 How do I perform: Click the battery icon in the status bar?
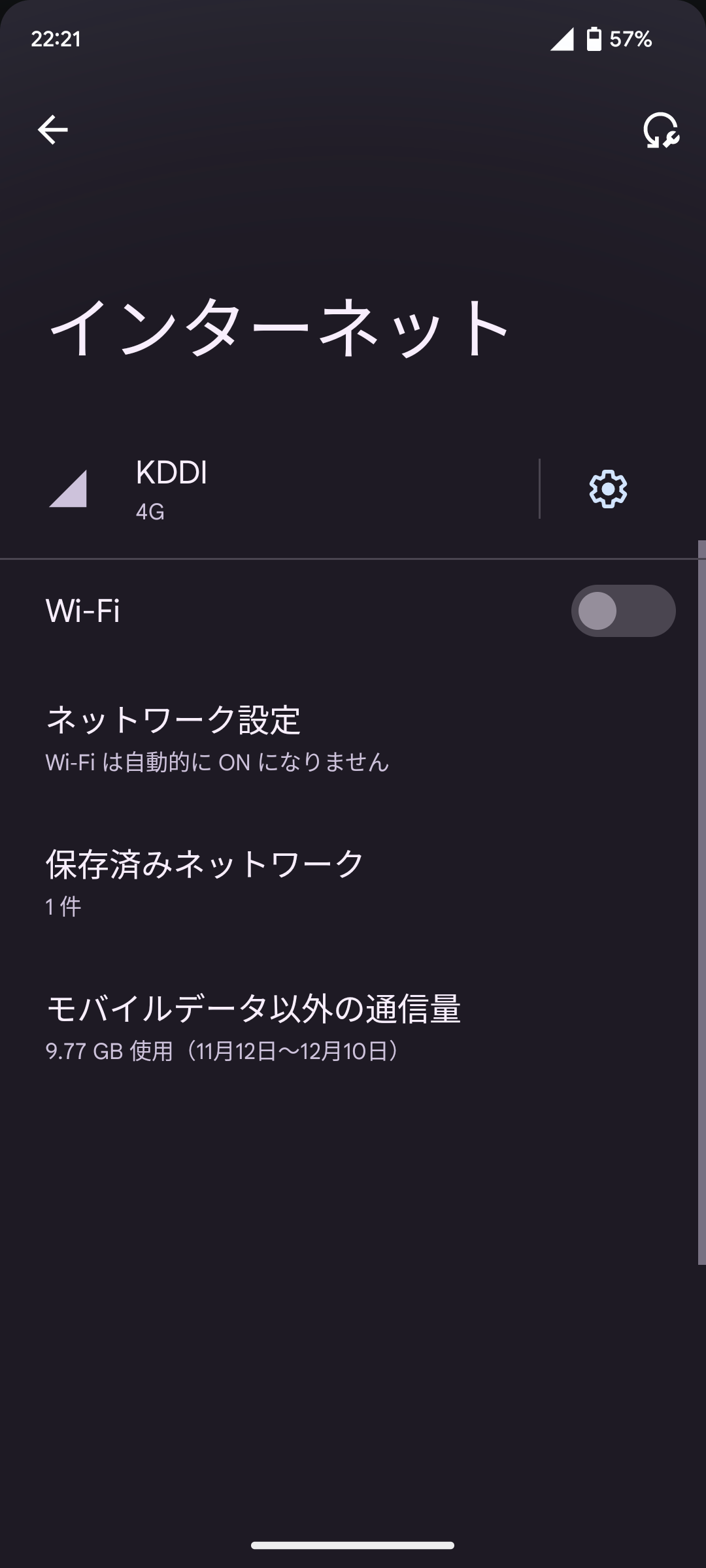click(x=594, y=41)
